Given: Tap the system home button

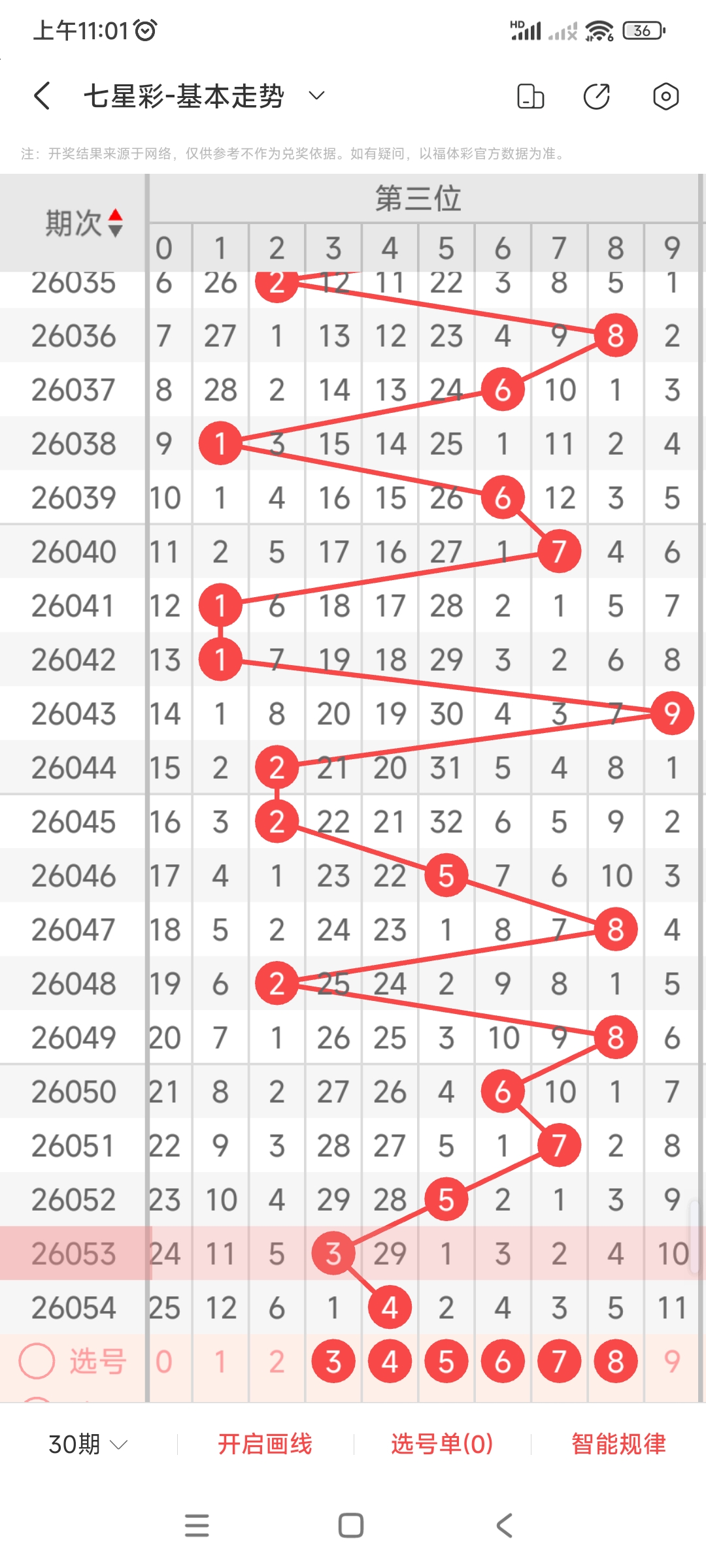Looking at the screenshot, I should (x=351, y=1526).
